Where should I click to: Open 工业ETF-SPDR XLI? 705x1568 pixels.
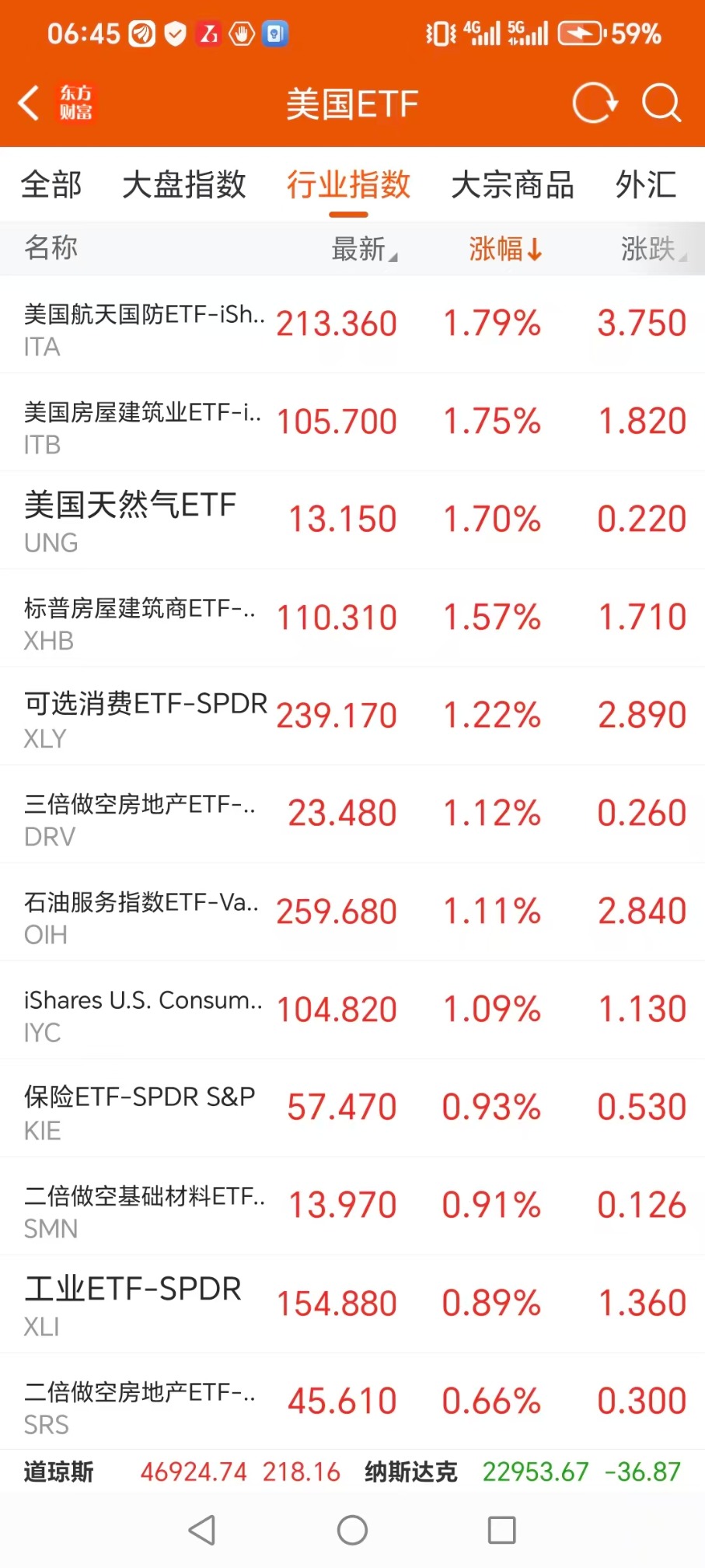pyautogui.click(x=352, y=1304)
